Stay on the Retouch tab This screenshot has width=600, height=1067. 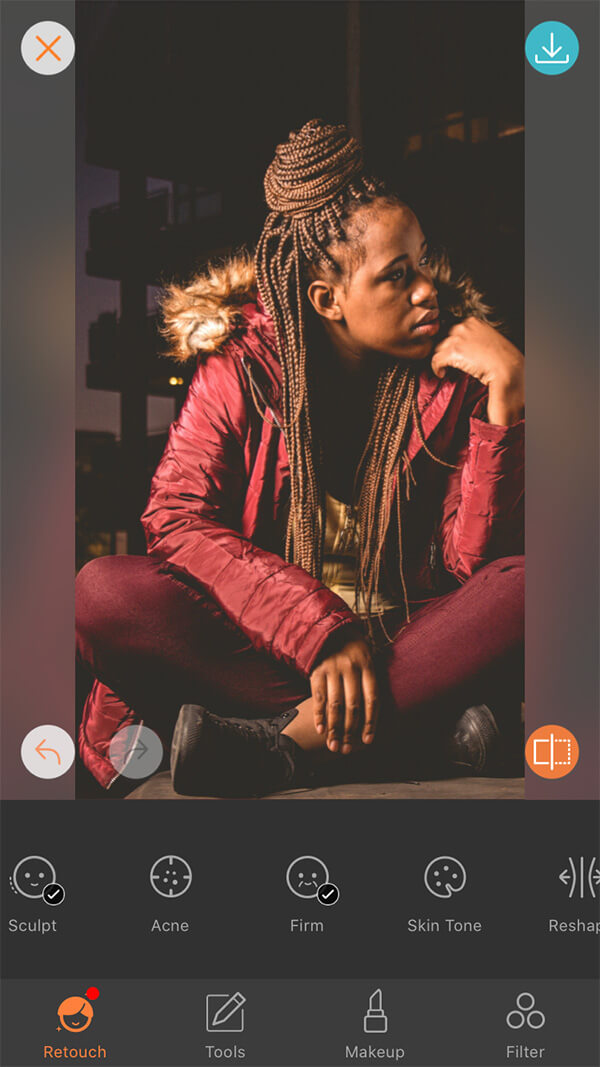pos(75,1025)
